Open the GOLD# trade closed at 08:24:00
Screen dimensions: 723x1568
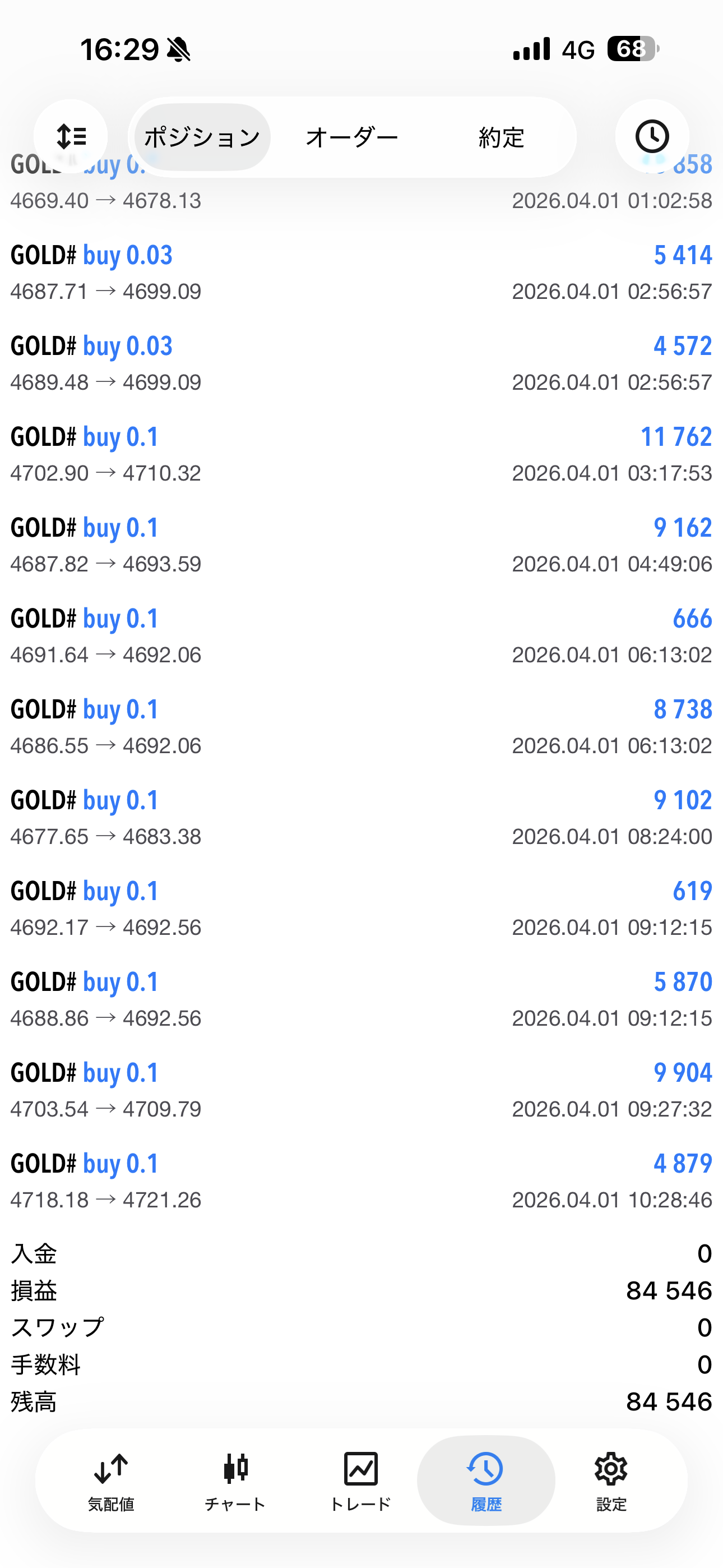coord(361,818)
